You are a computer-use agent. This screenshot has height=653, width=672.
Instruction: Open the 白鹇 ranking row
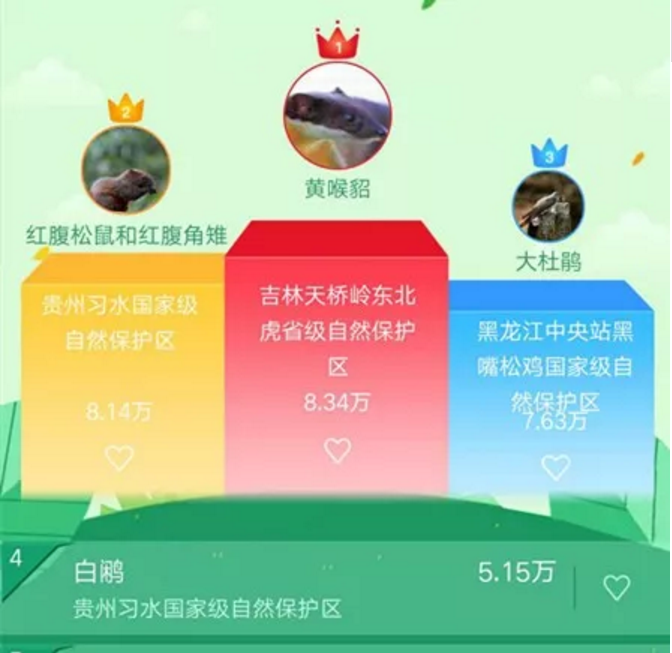(x=300, y=589)
